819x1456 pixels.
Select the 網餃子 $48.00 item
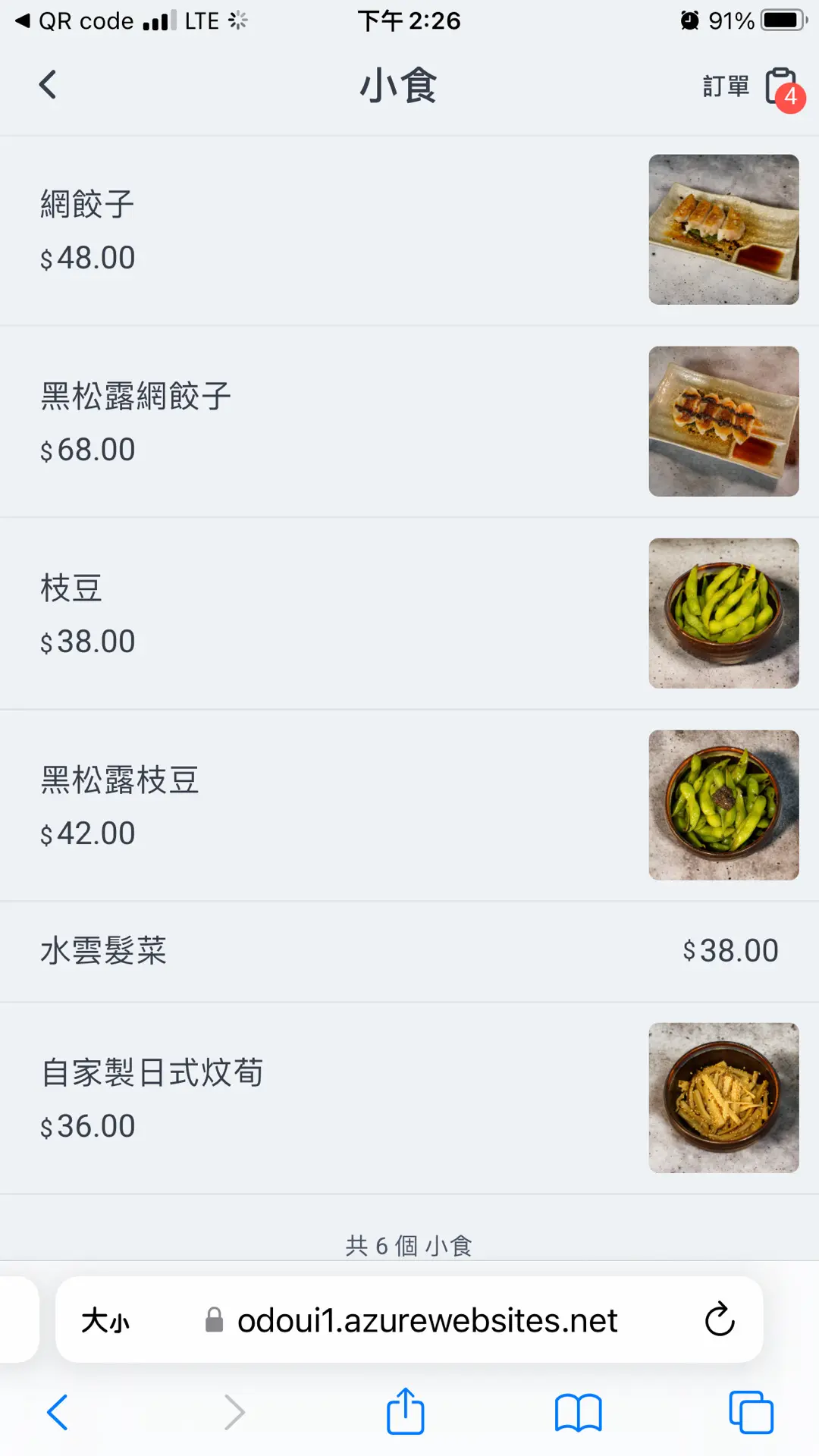tap(409, 231)
